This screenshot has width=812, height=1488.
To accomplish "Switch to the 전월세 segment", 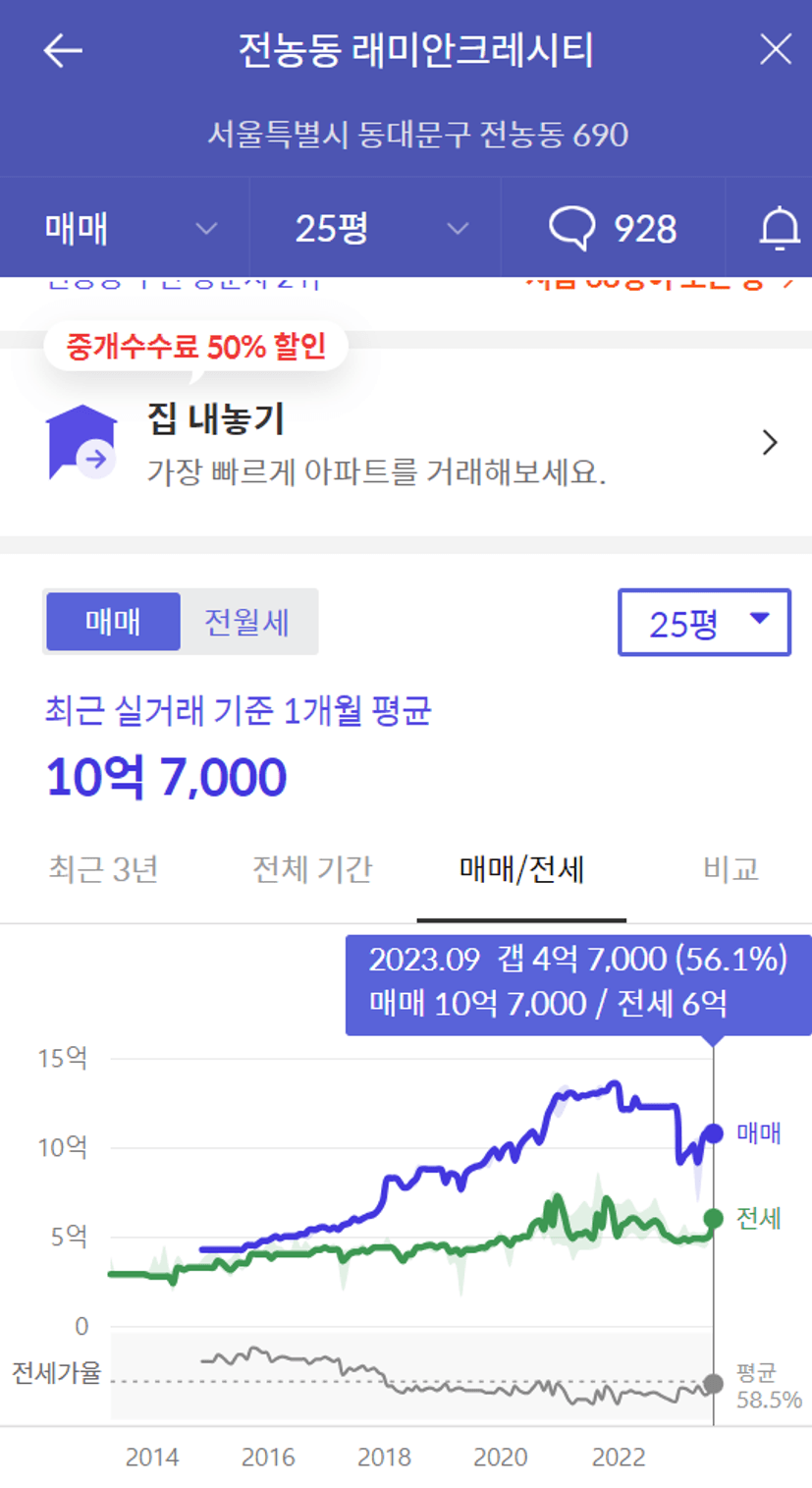I will click(246, 622).
